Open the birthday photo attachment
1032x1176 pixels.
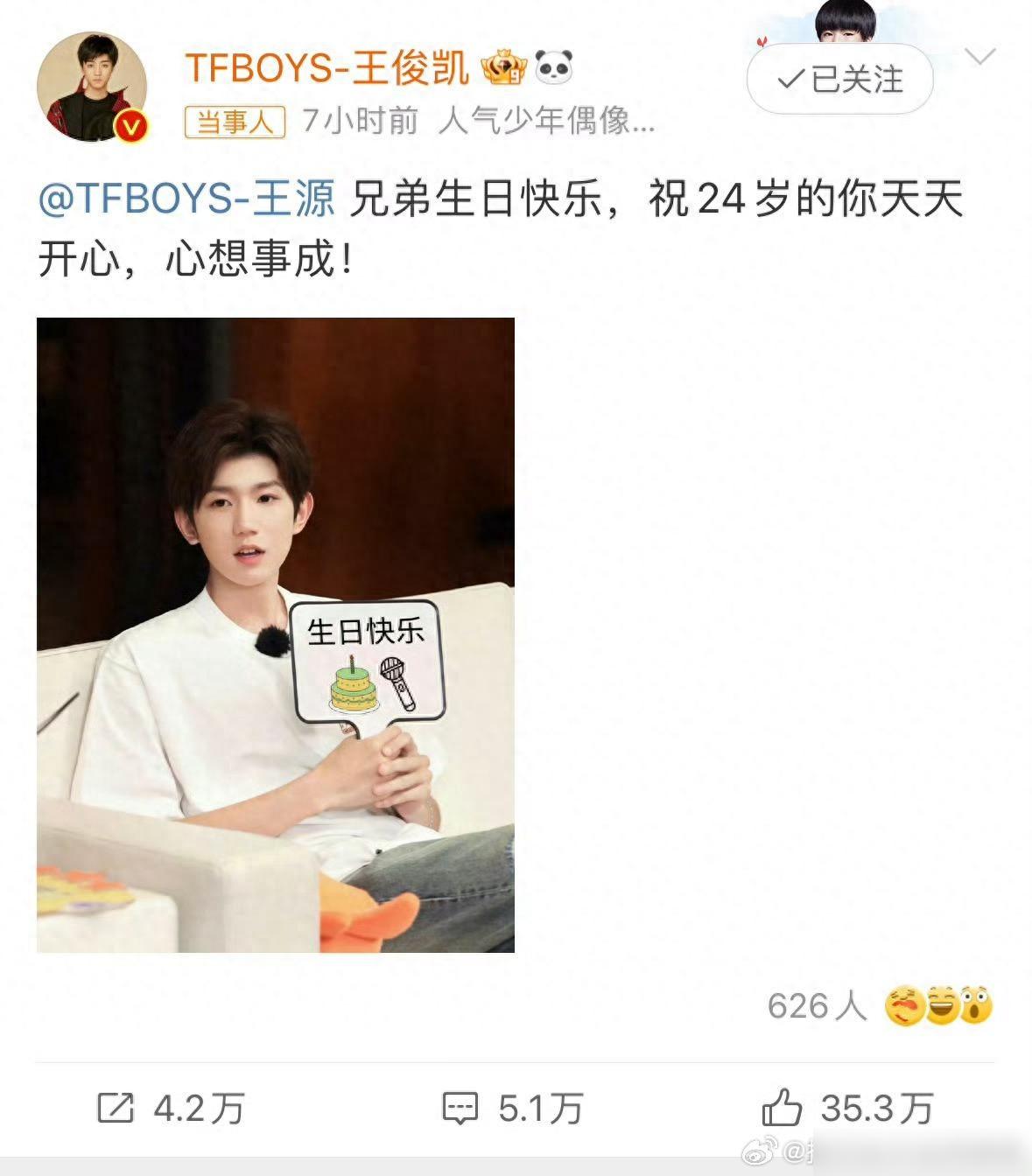(x=276, y=634)
